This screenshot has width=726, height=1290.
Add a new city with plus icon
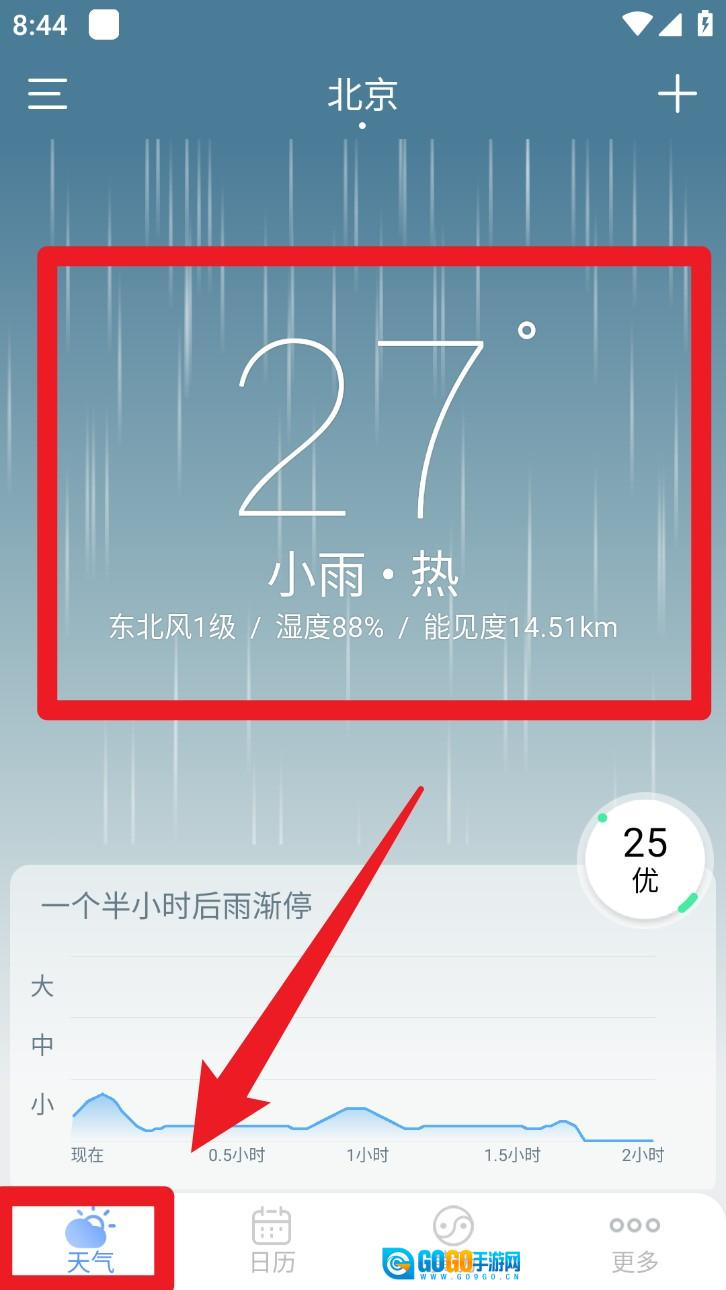677,94
